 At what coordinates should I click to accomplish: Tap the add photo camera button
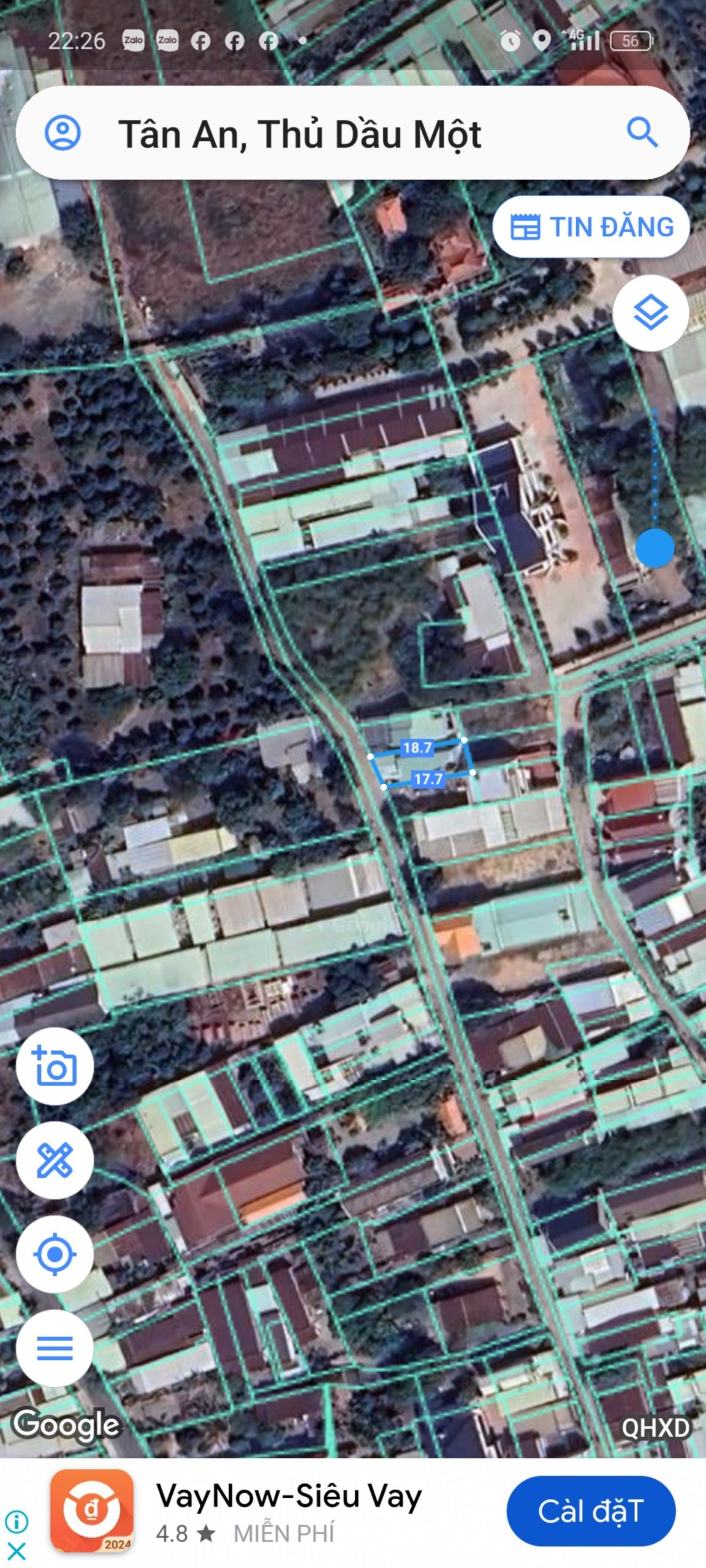(x=55, y=1066)
